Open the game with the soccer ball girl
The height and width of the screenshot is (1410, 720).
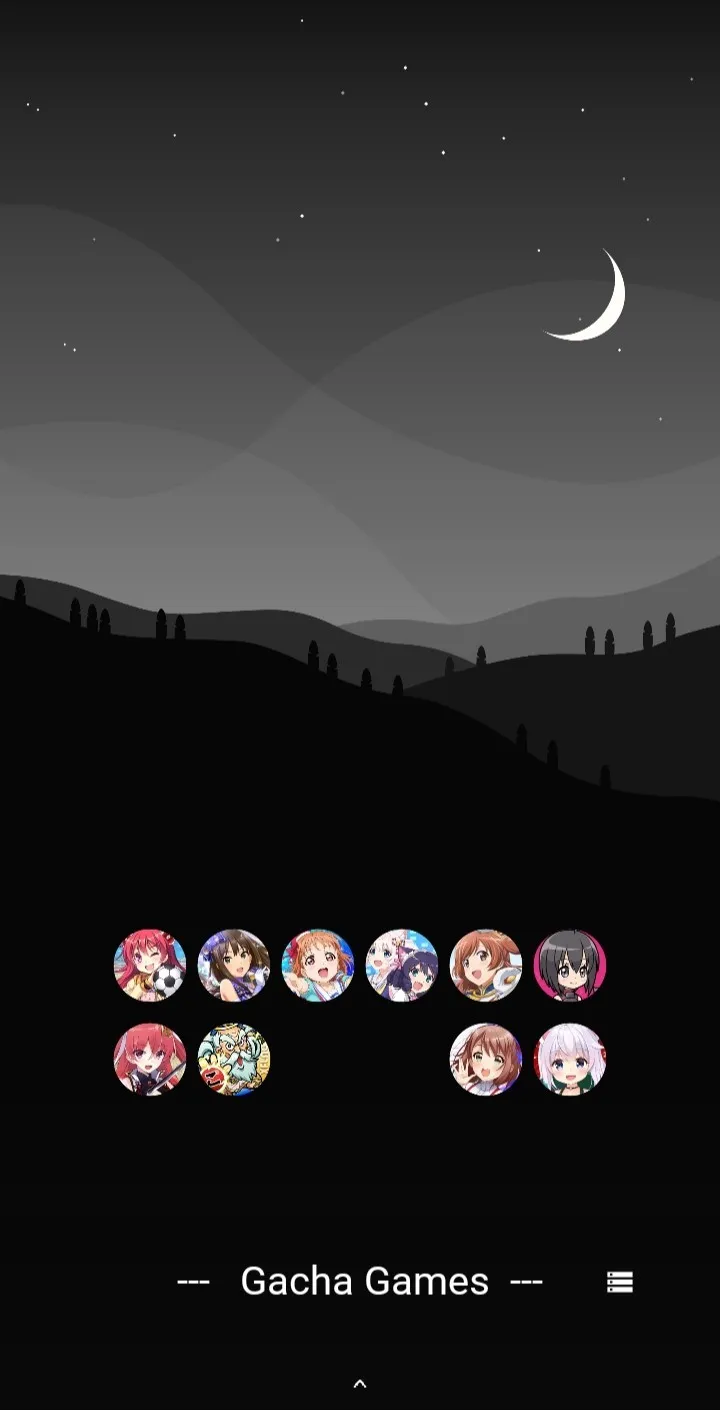pyautogui.click(x=150, y=965)
